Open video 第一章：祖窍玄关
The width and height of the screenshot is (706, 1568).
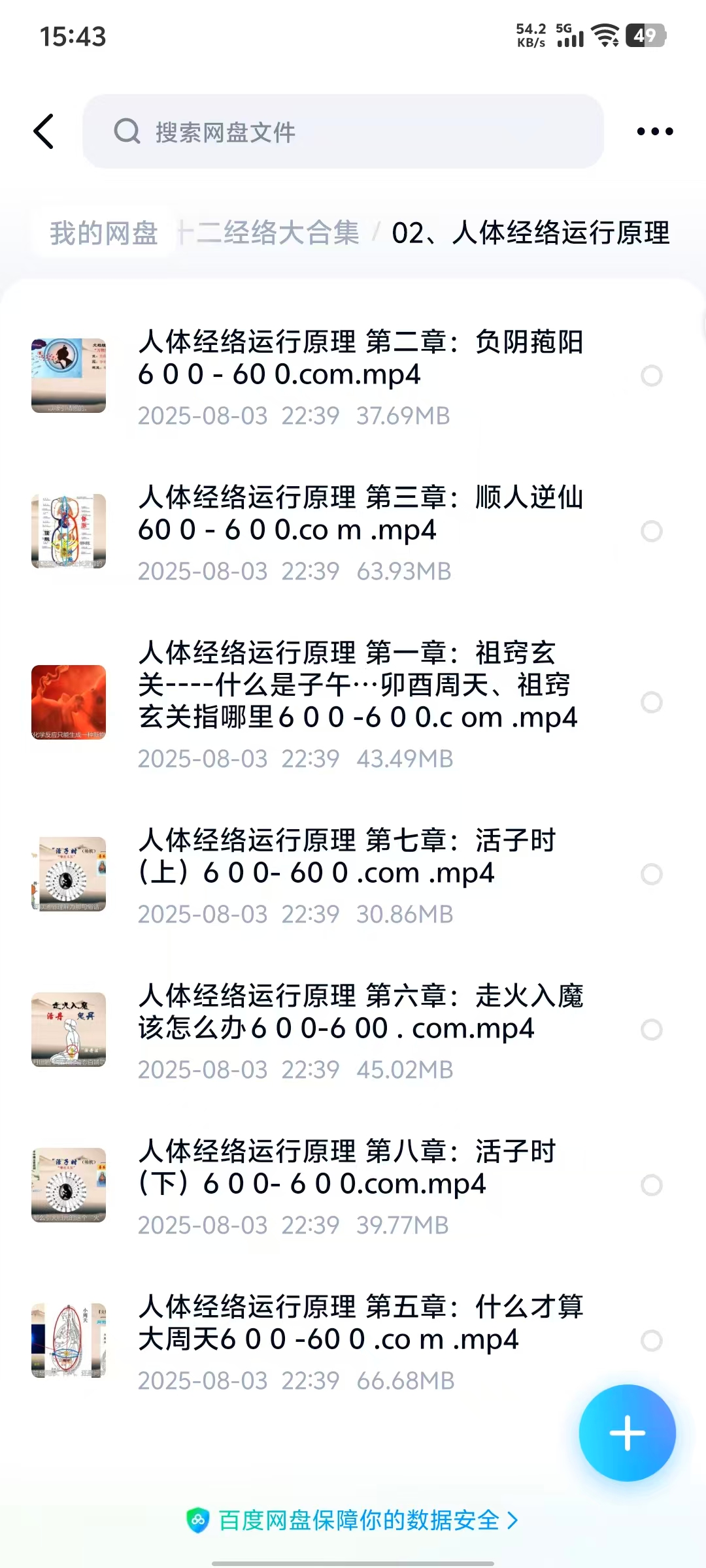[x=360, y=702]
